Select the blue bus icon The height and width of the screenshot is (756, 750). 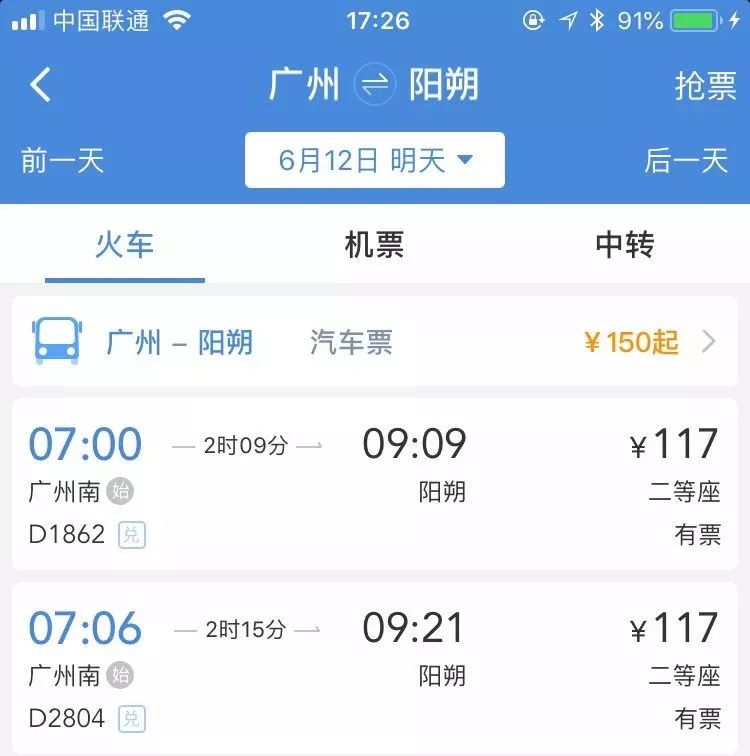coord(59,340)
